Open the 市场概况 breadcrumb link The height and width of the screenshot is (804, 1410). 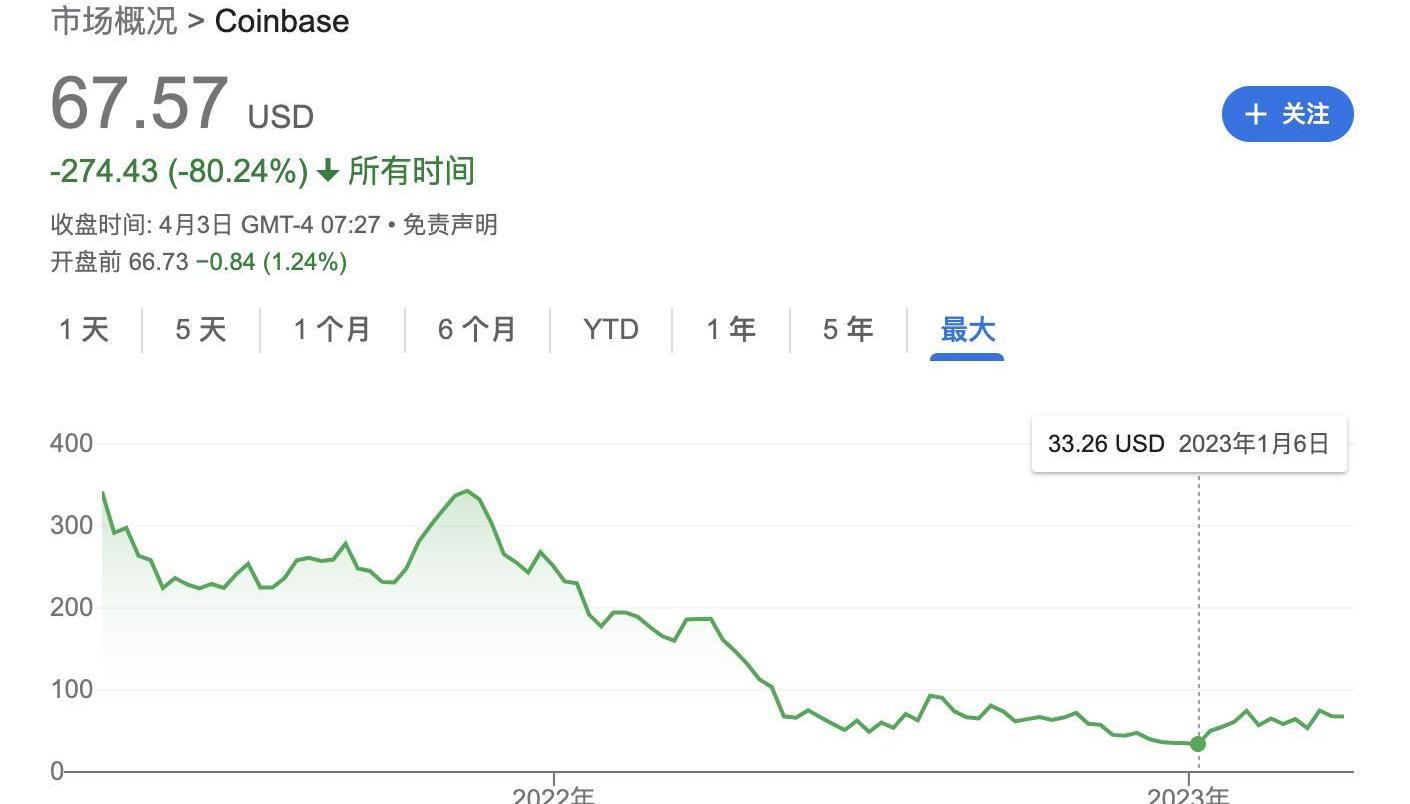click(x=114, y=21)
